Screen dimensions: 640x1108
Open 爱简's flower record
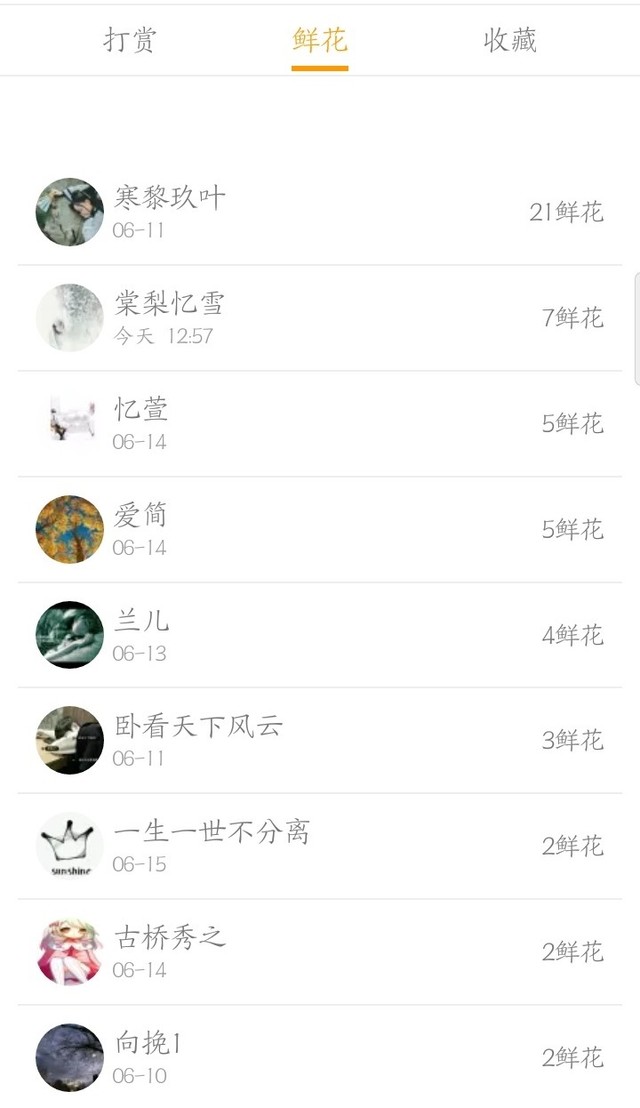click(320, 530)
